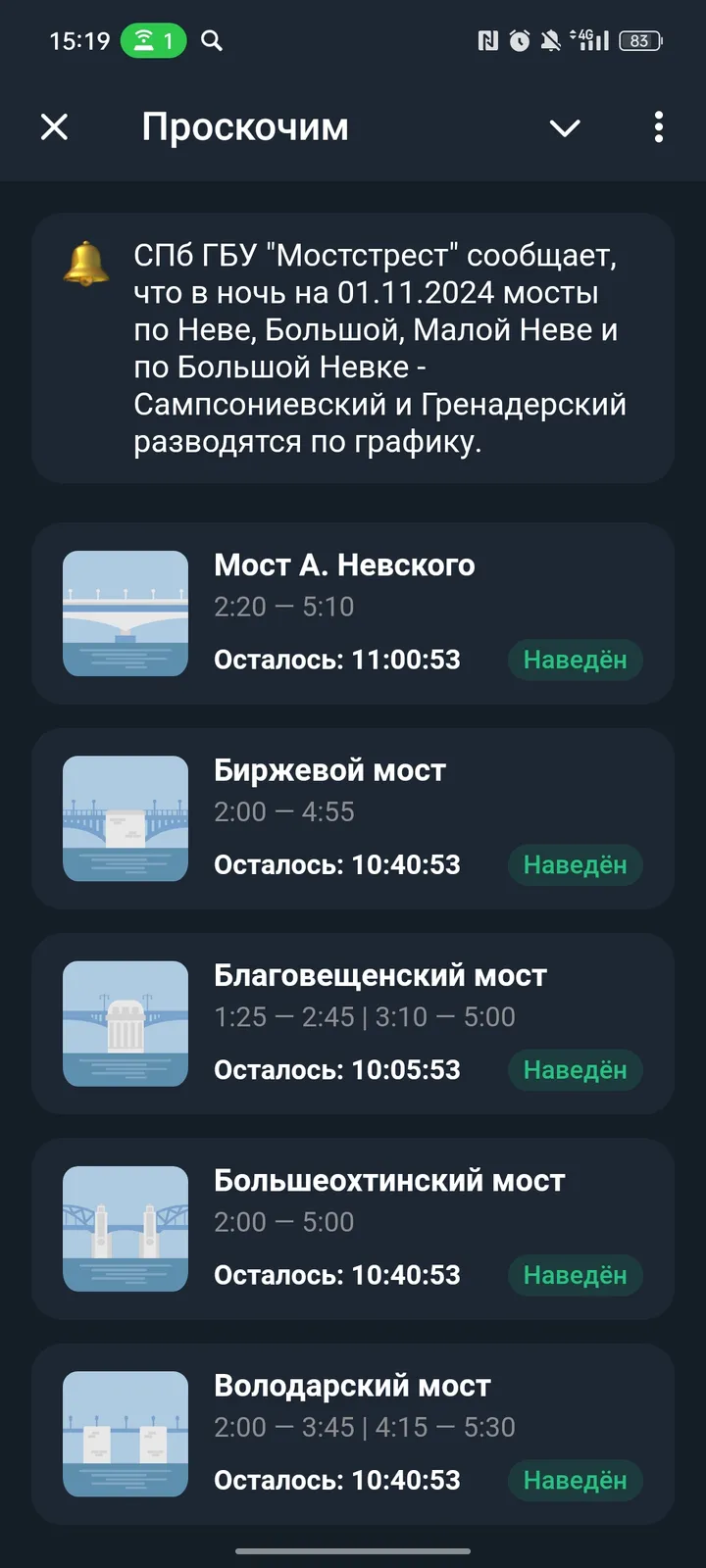Select the Мост А. Невского list entry
This screenshot has width=706, height=1568.
pyautogui.click(x=353, y=612)
